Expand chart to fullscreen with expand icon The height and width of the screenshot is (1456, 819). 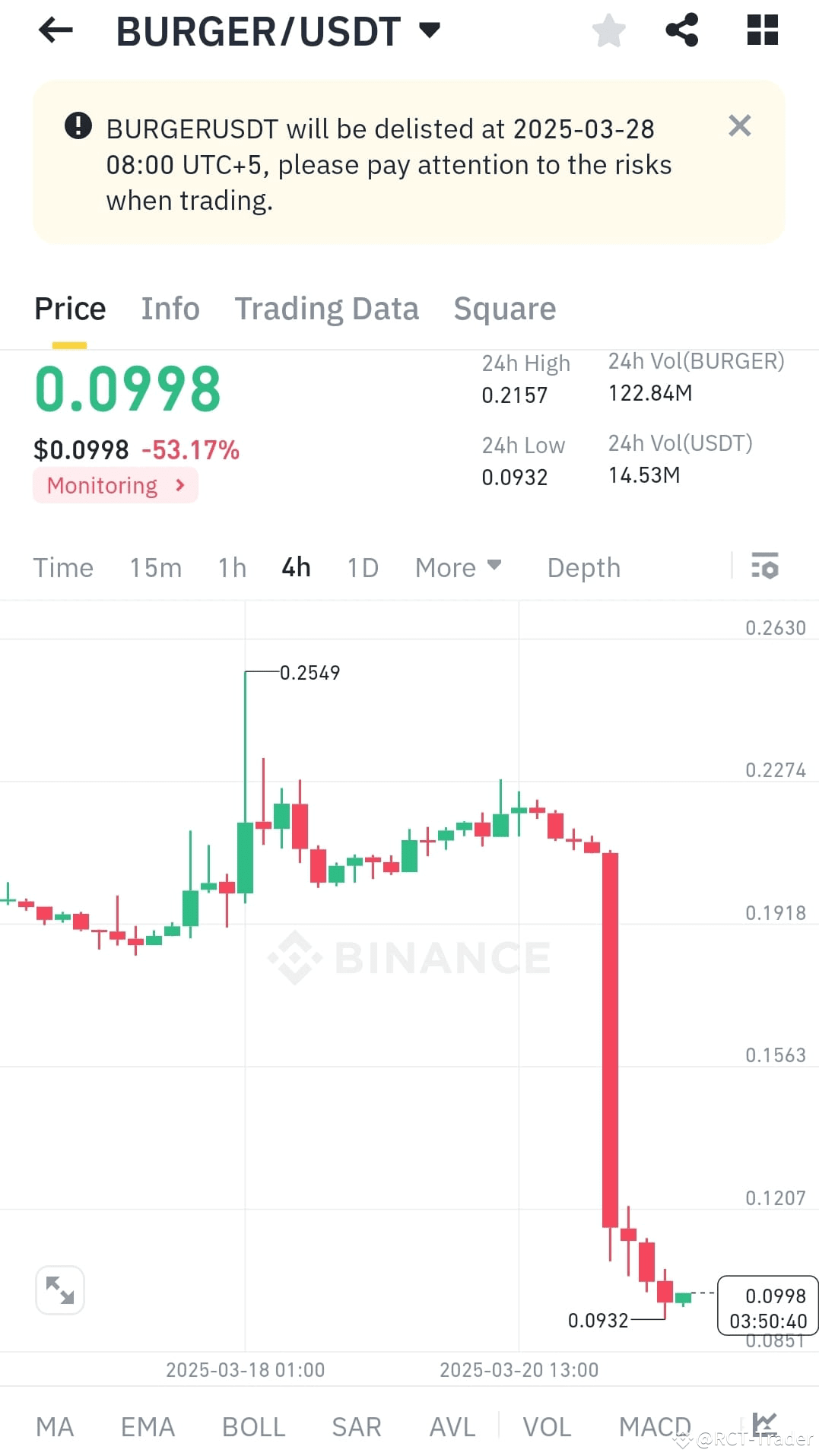pyautogui.click(x=60, y=1289)
